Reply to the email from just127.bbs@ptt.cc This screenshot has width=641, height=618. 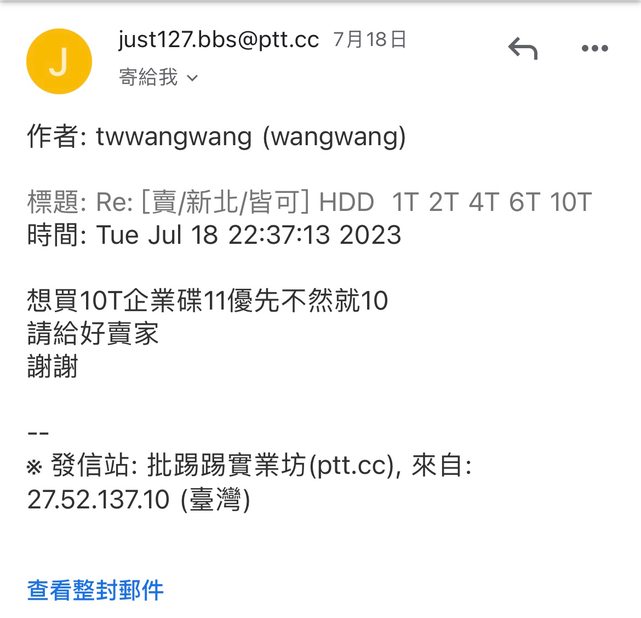pos(523,48)
